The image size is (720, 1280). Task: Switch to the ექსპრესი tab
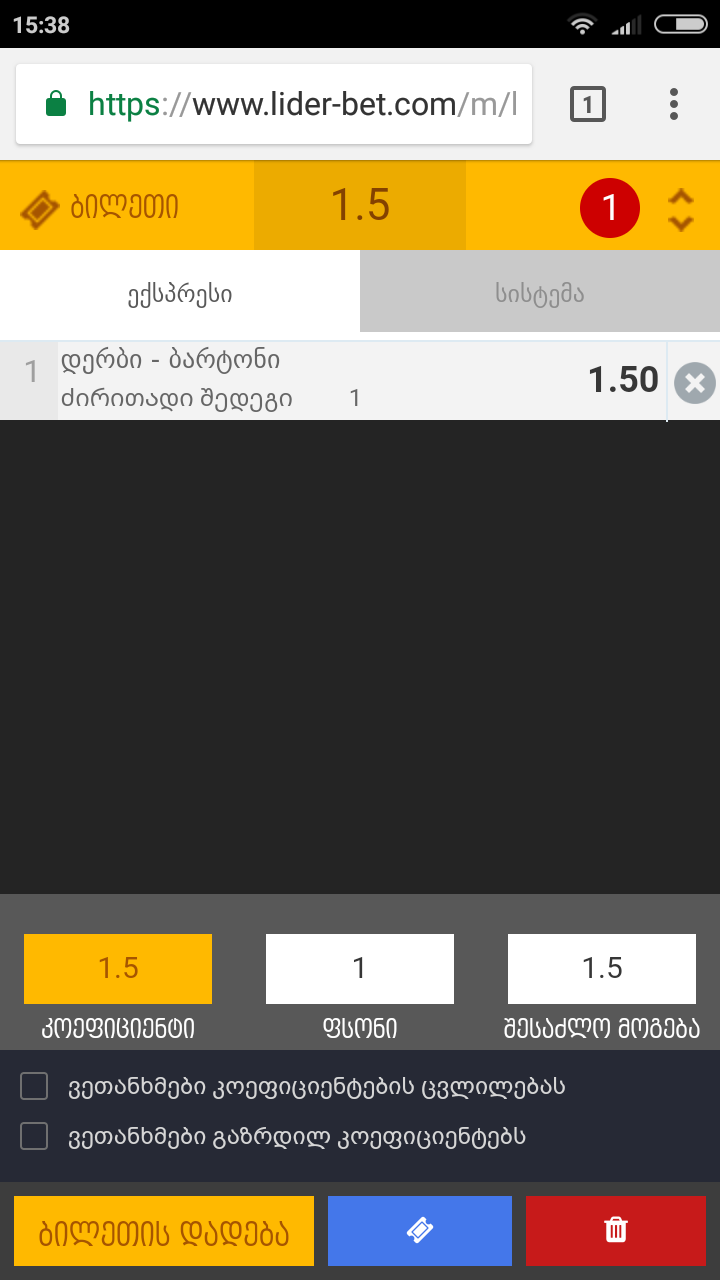(180, 294)
